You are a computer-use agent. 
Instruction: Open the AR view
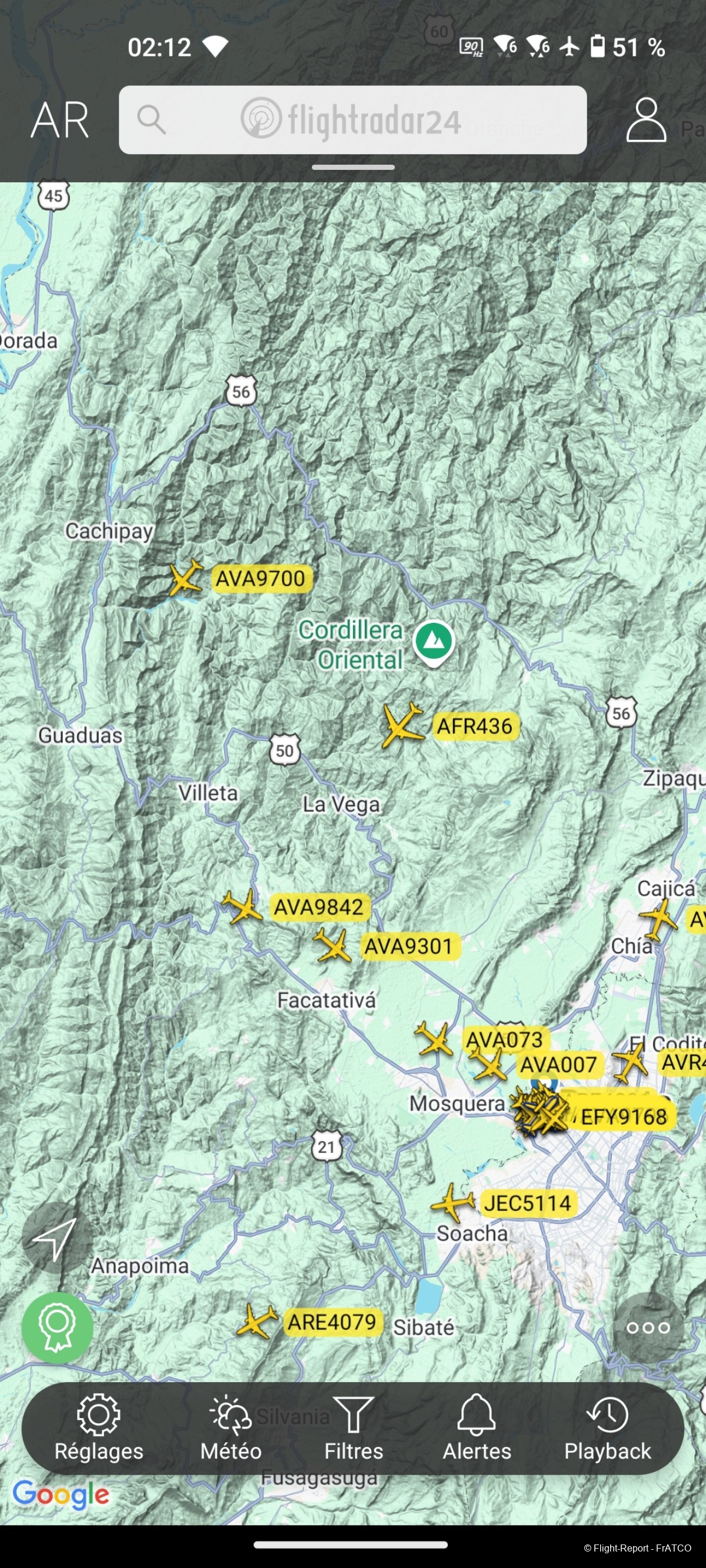click(59, 120)
